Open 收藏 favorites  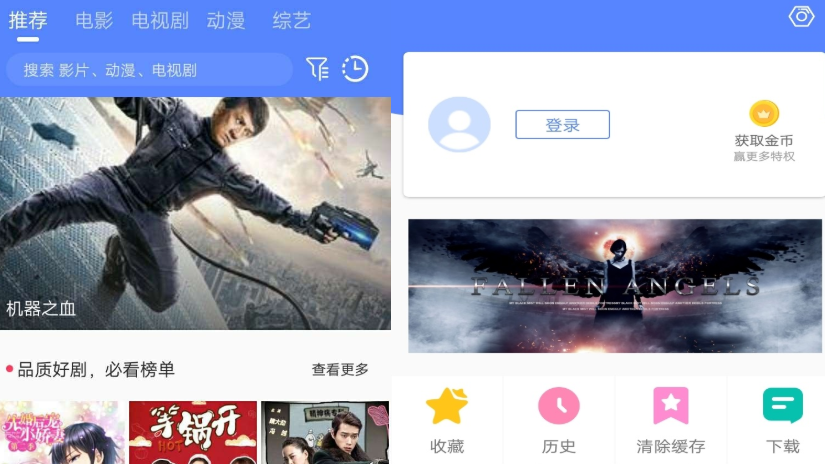pyautogui.click(x=447, y=420)
